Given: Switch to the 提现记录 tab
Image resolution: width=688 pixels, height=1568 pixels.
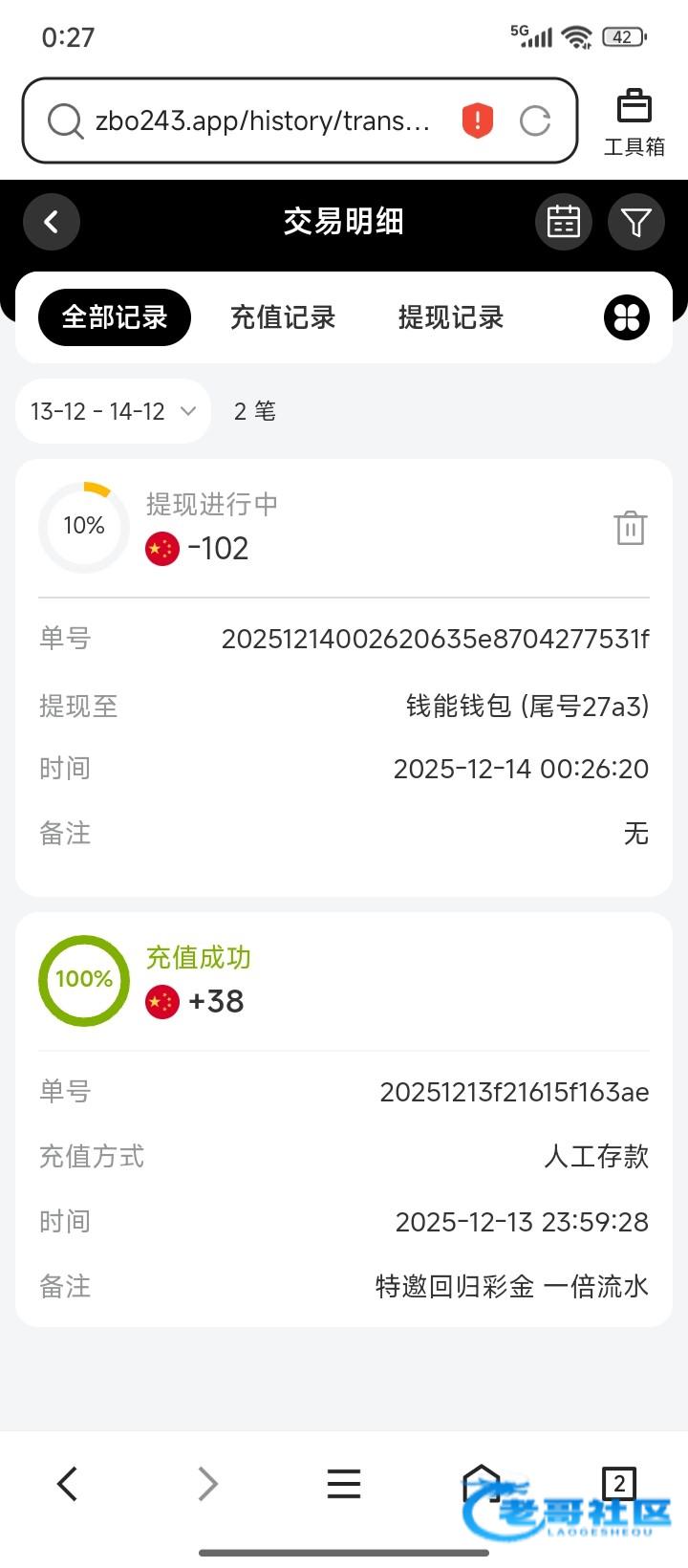Looking at the screenshot, I should tap(451, 317).
